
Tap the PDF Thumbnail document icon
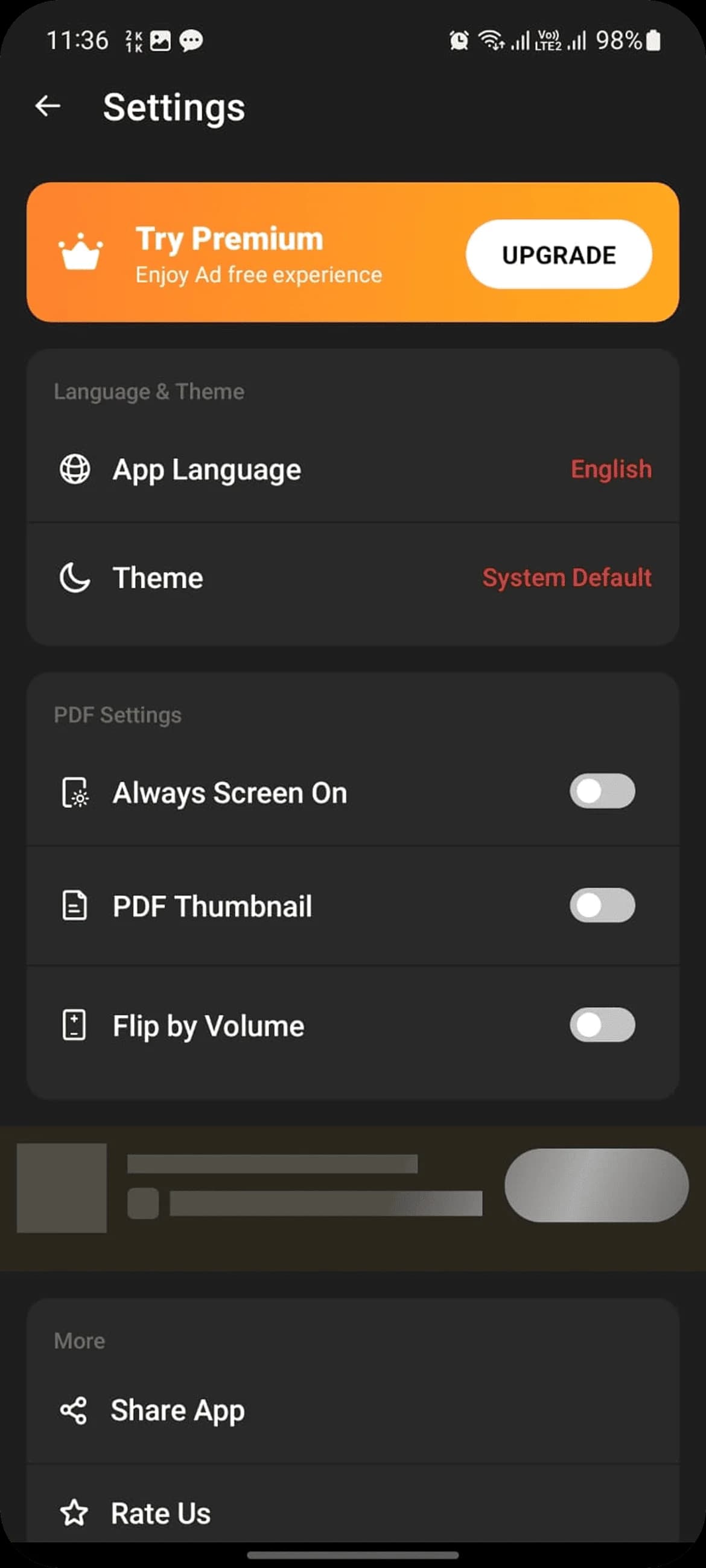(x=74, y=906)
